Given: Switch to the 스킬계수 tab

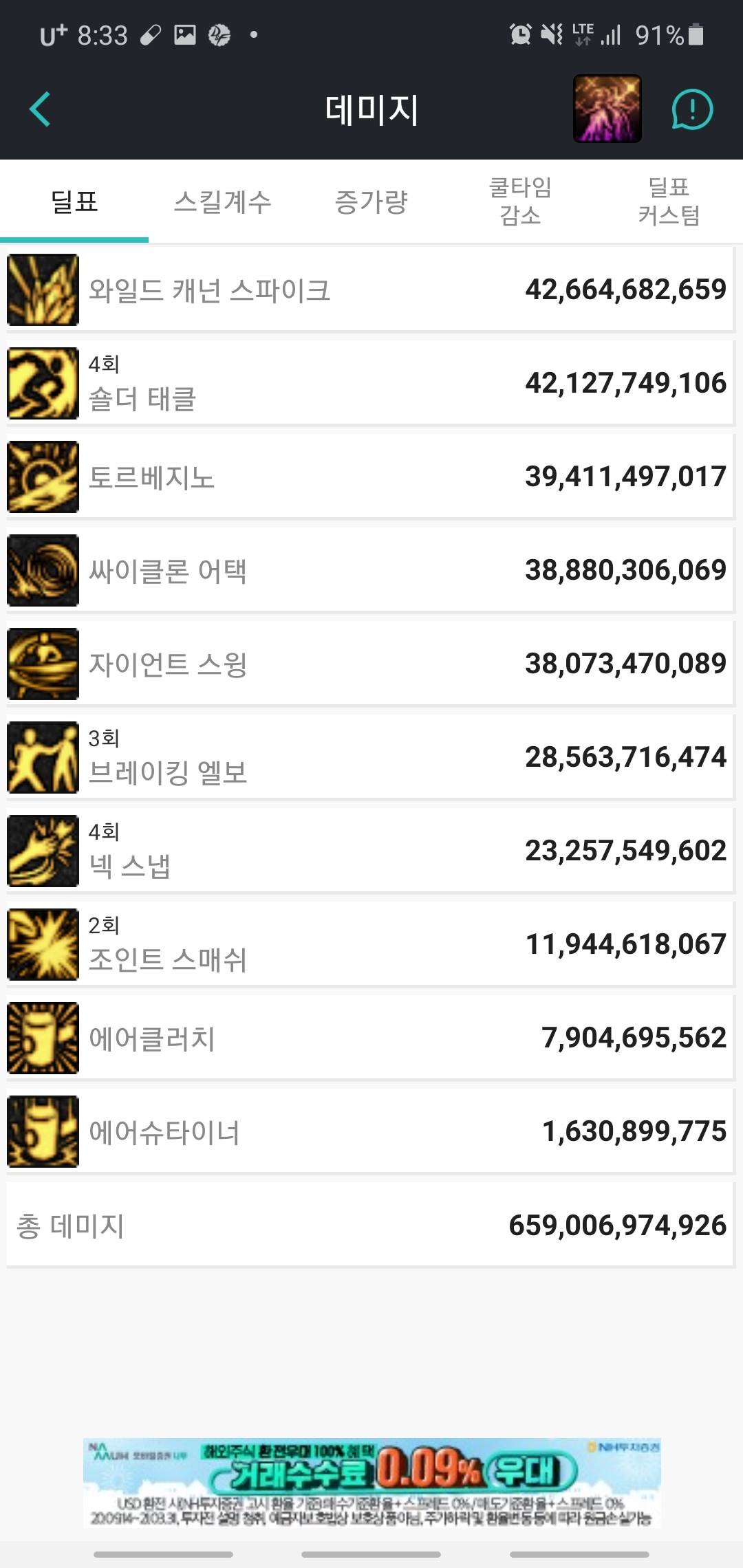Looking at the screenshot, I should [222, 202].
